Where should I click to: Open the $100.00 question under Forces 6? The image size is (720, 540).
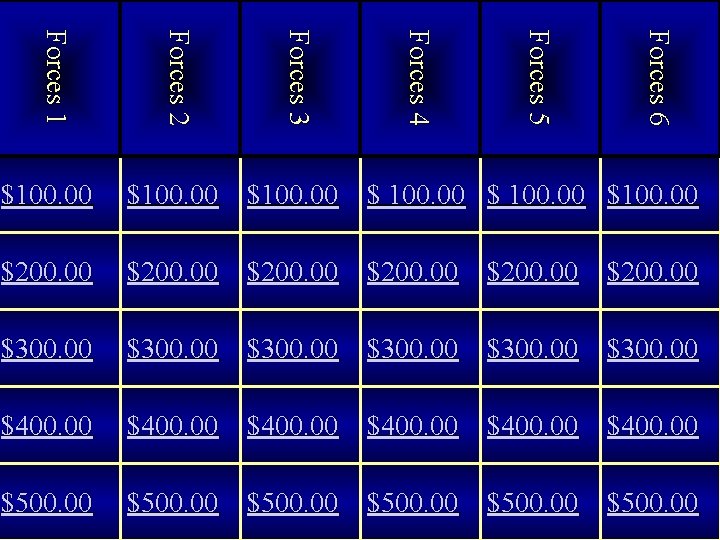(x=653, y=195)
